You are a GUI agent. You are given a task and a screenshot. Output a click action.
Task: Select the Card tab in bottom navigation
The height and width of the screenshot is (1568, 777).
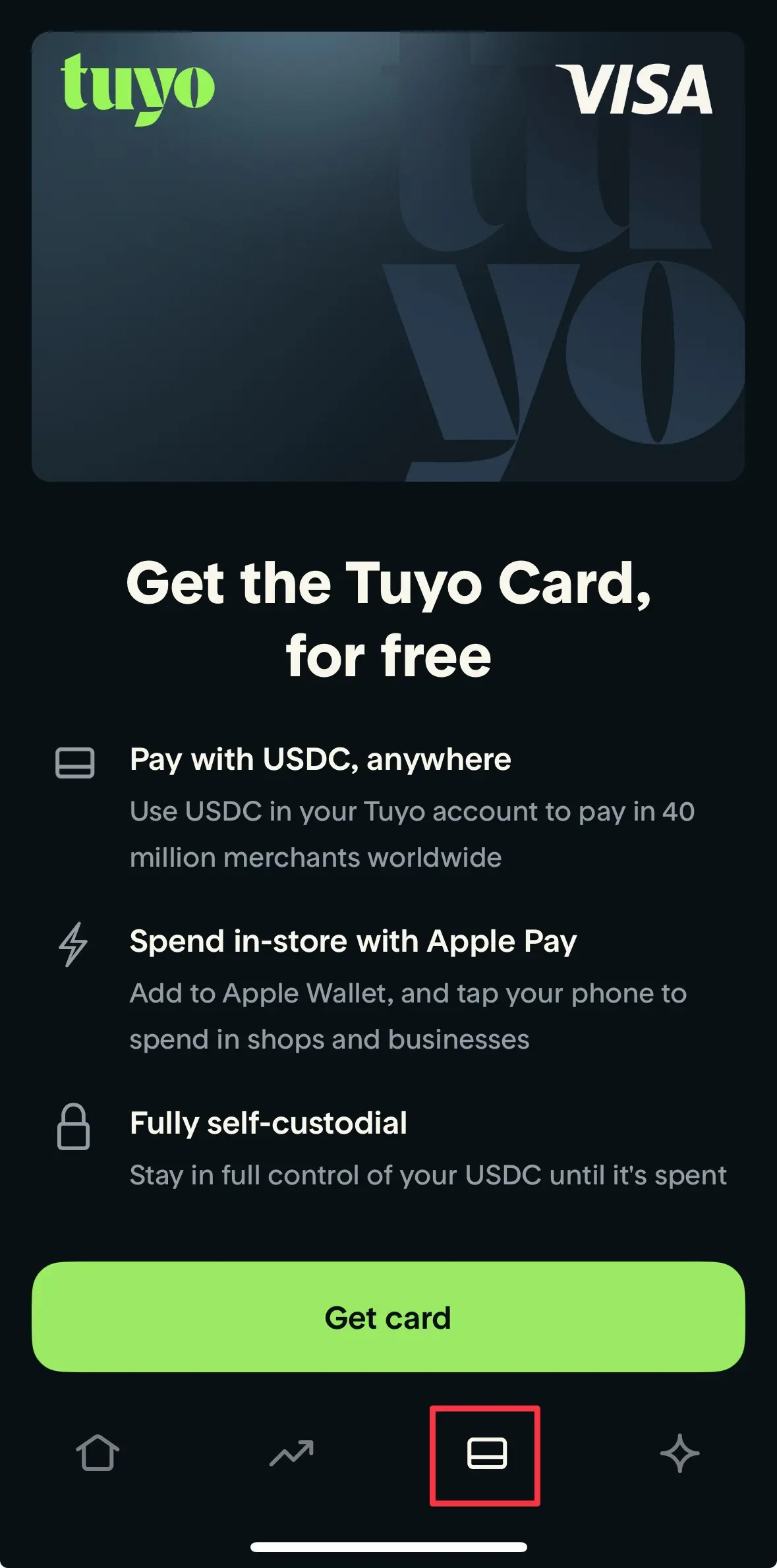(486, 1453)
